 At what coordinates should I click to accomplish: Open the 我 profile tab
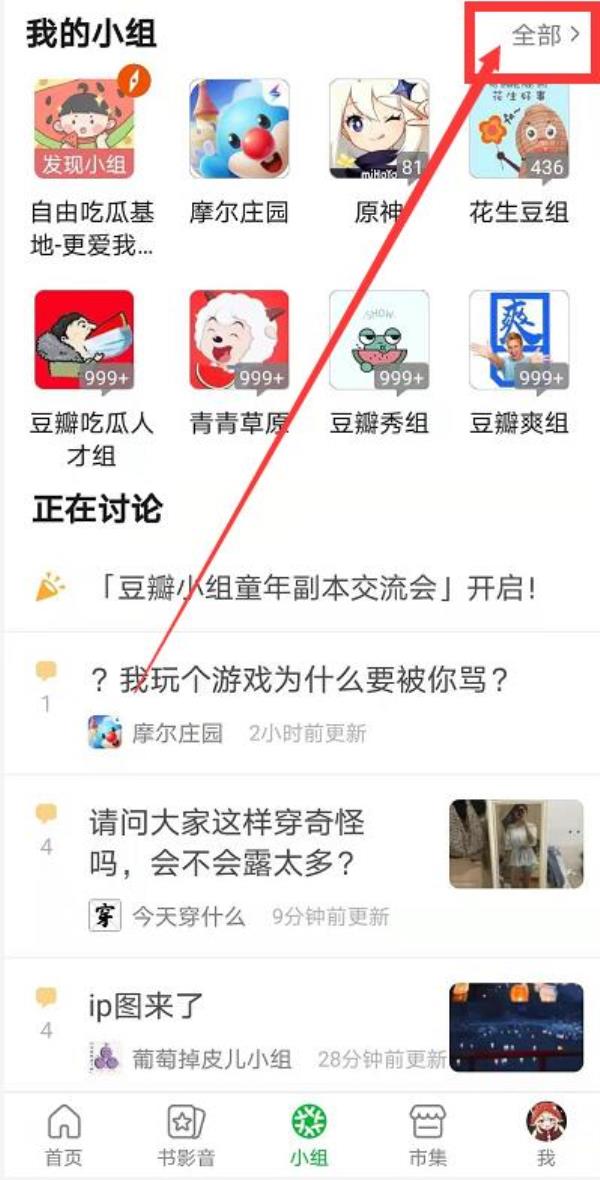[x=545, y=1135]
